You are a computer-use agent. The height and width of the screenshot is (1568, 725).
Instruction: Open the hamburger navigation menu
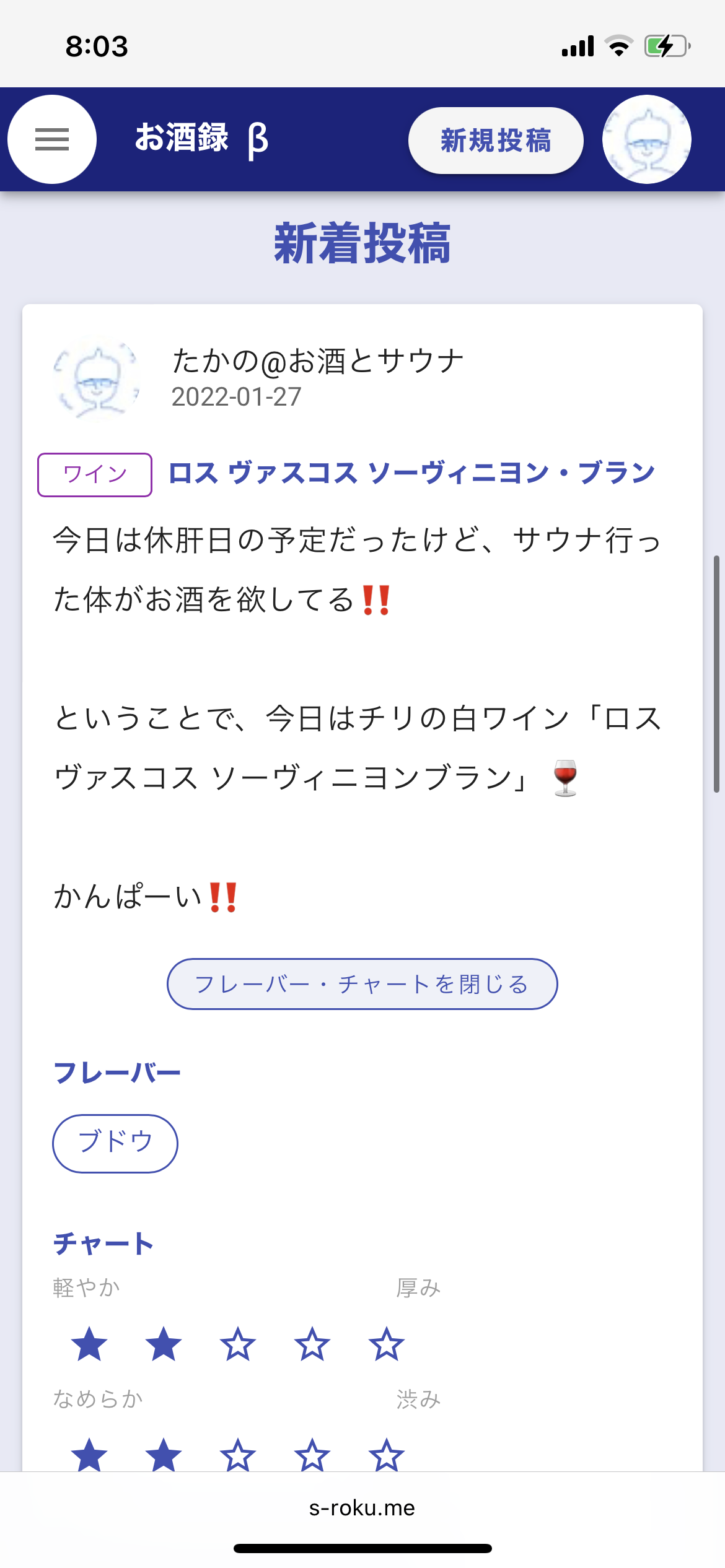click(x=52, y=139)
